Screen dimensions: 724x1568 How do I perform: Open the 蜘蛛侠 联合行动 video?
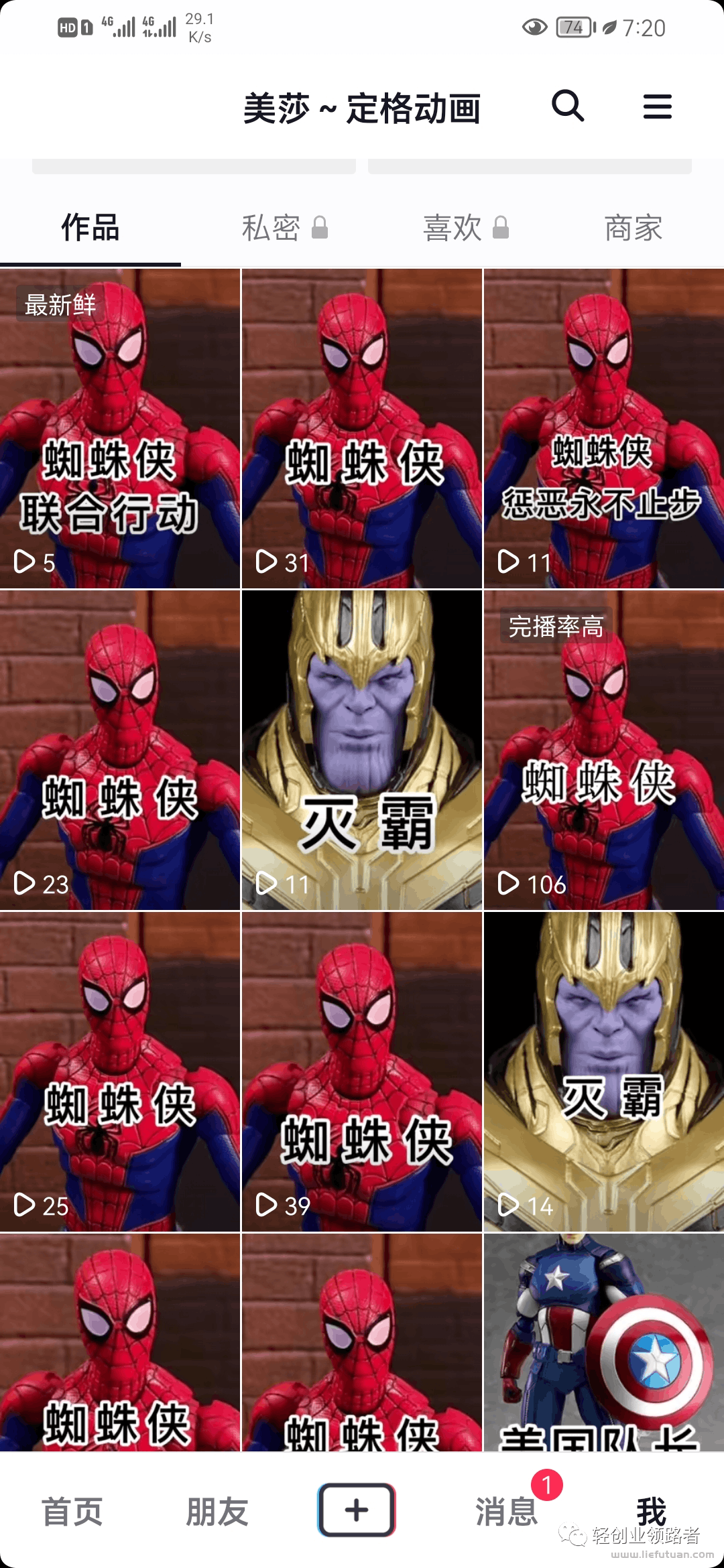120,429
